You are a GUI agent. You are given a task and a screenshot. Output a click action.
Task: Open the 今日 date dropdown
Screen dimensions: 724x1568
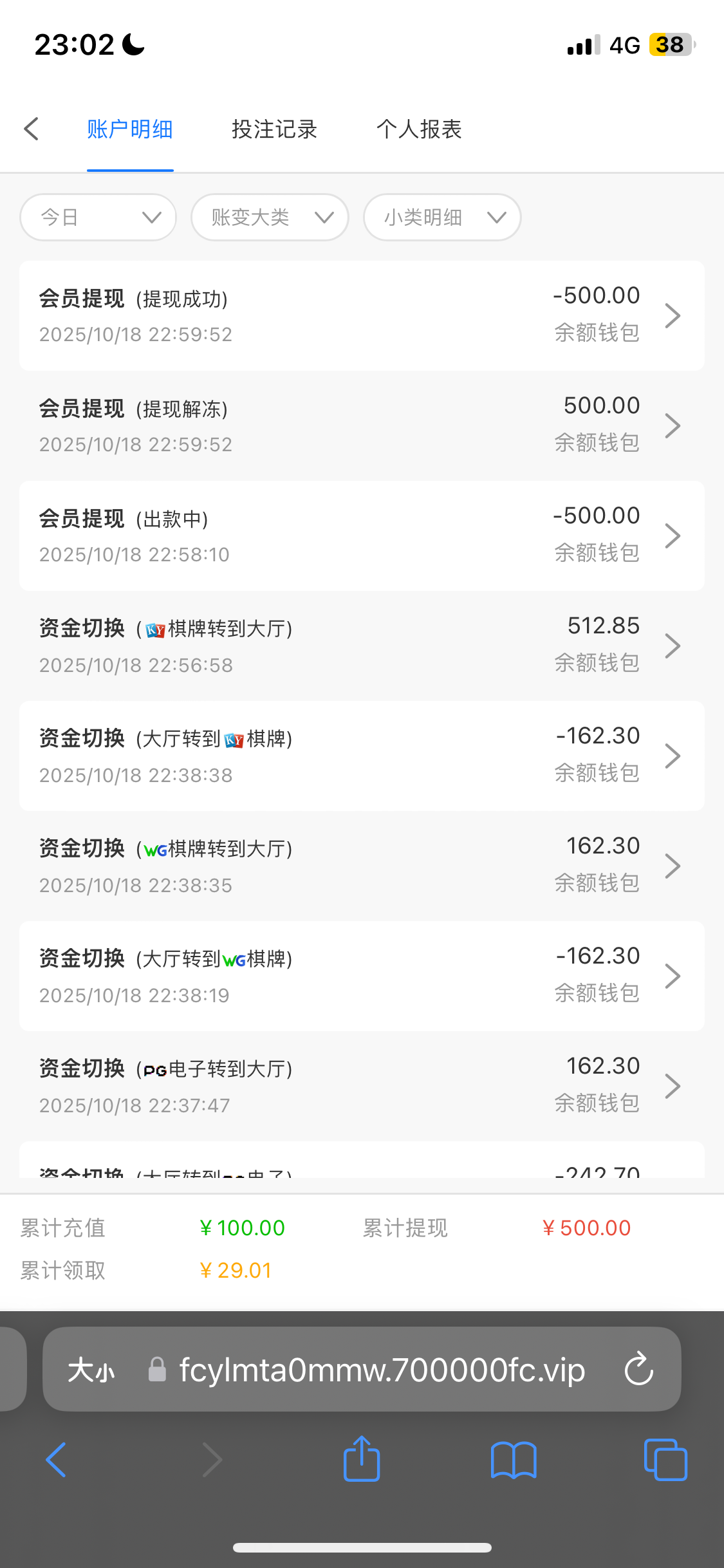click(x=98, y=218)
